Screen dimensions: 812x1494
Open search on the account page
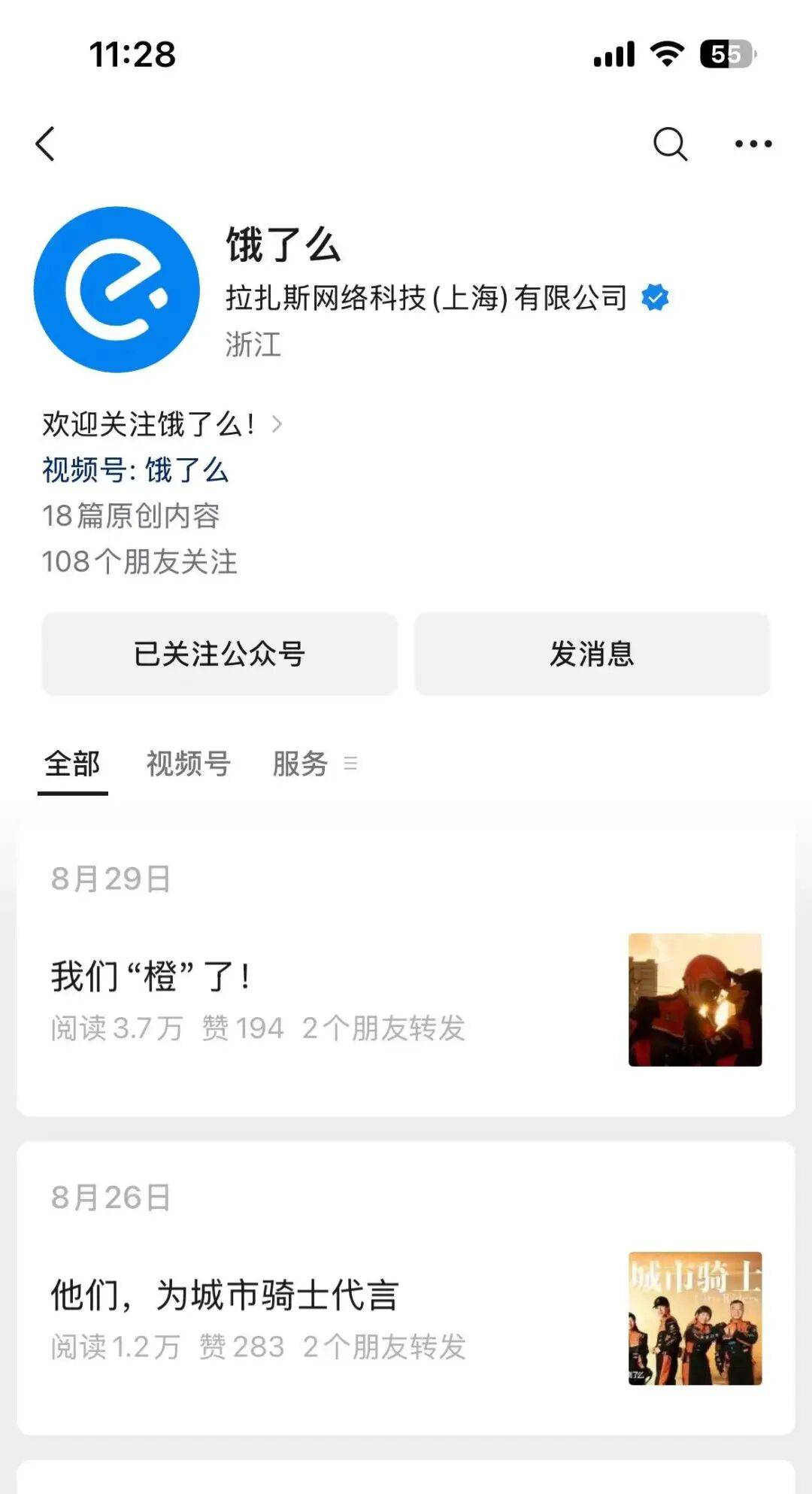point(671,143)
